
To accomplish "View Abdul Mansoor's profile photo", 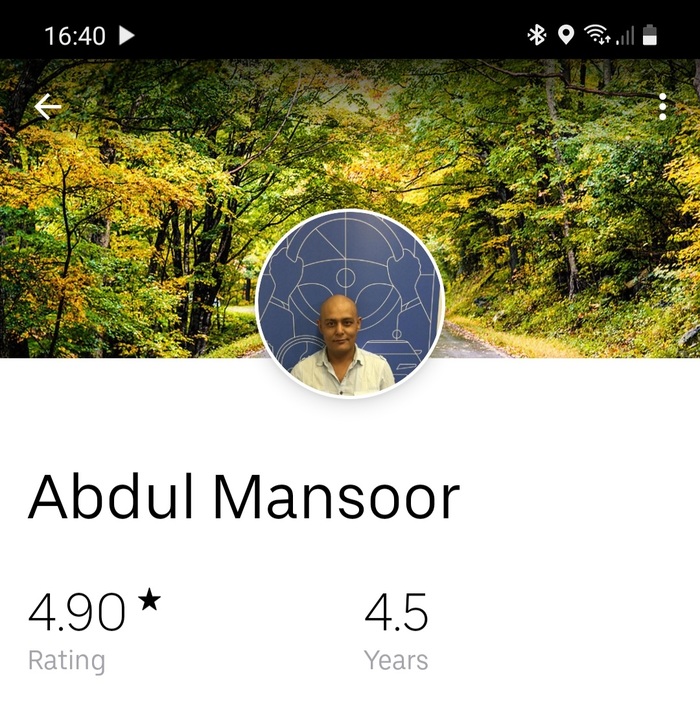I will 349,304.
